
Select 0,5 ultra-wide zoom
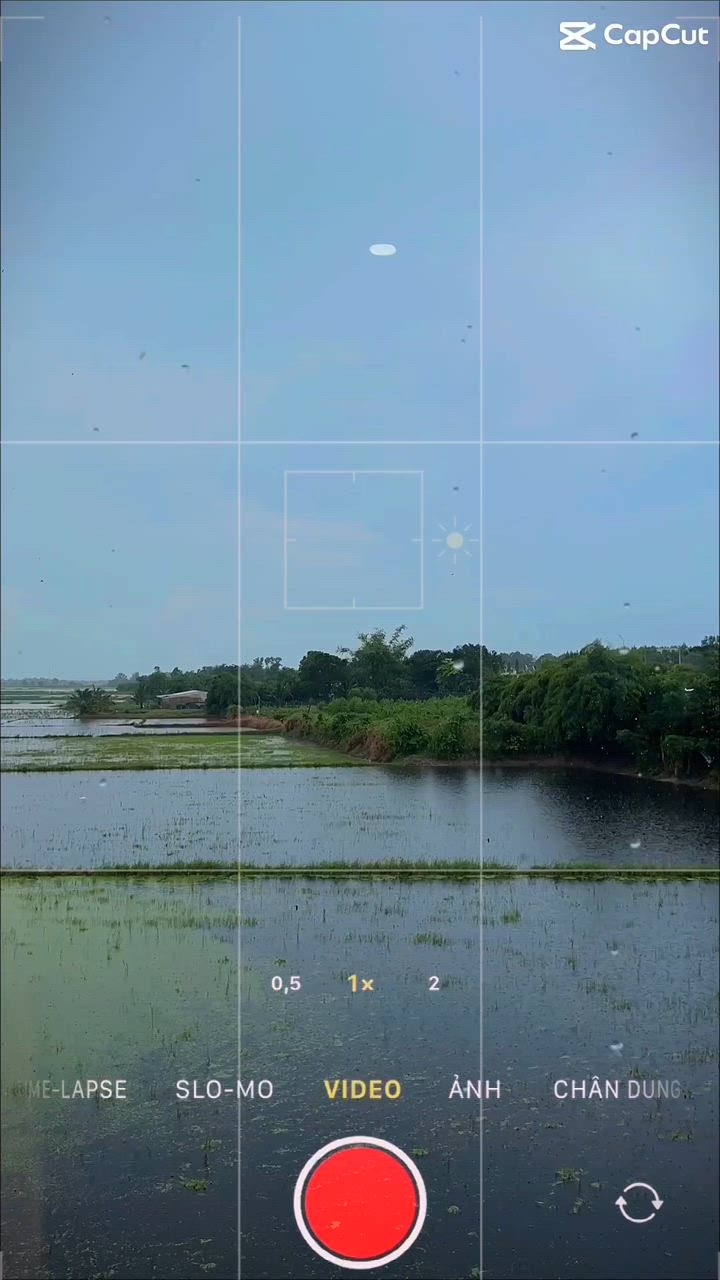[286, 984]
